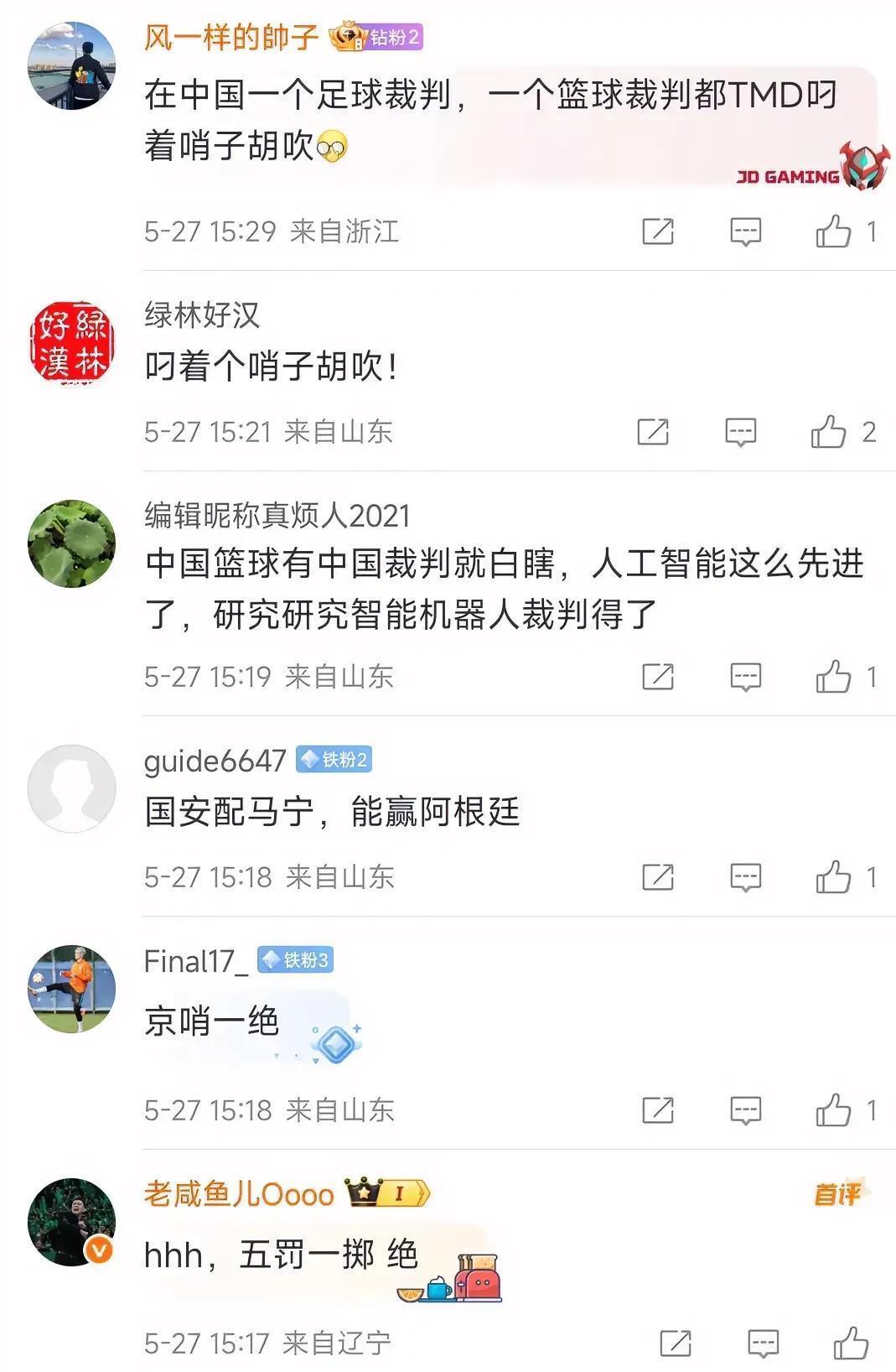This screenshot has width=896, height=1372.
Task: Like 老咸鱼儿Oooo's comment
Action: click(x=851, y=1343)
